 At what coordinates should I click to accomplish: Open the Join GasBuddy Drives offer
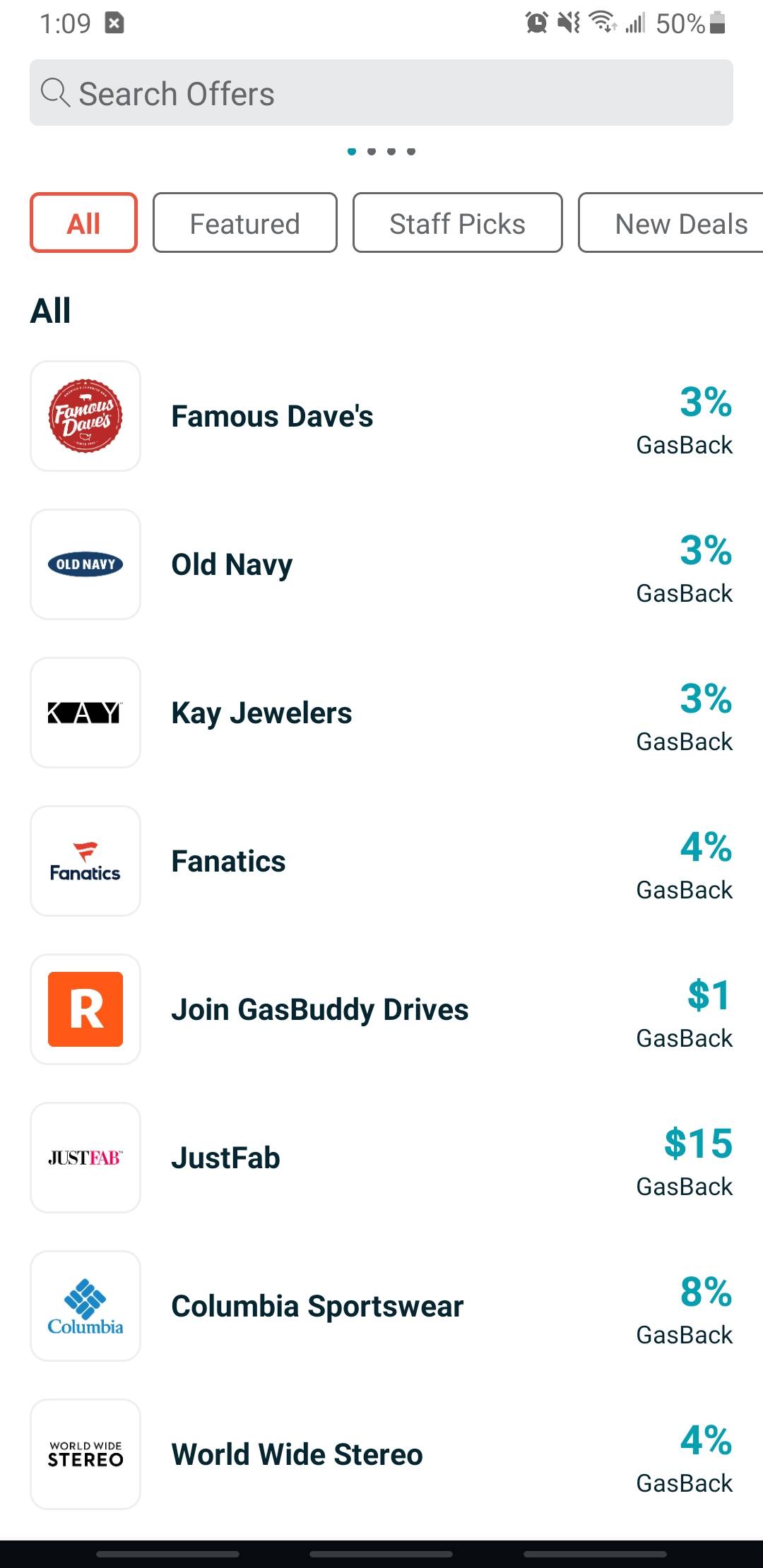click(381, 1010)
